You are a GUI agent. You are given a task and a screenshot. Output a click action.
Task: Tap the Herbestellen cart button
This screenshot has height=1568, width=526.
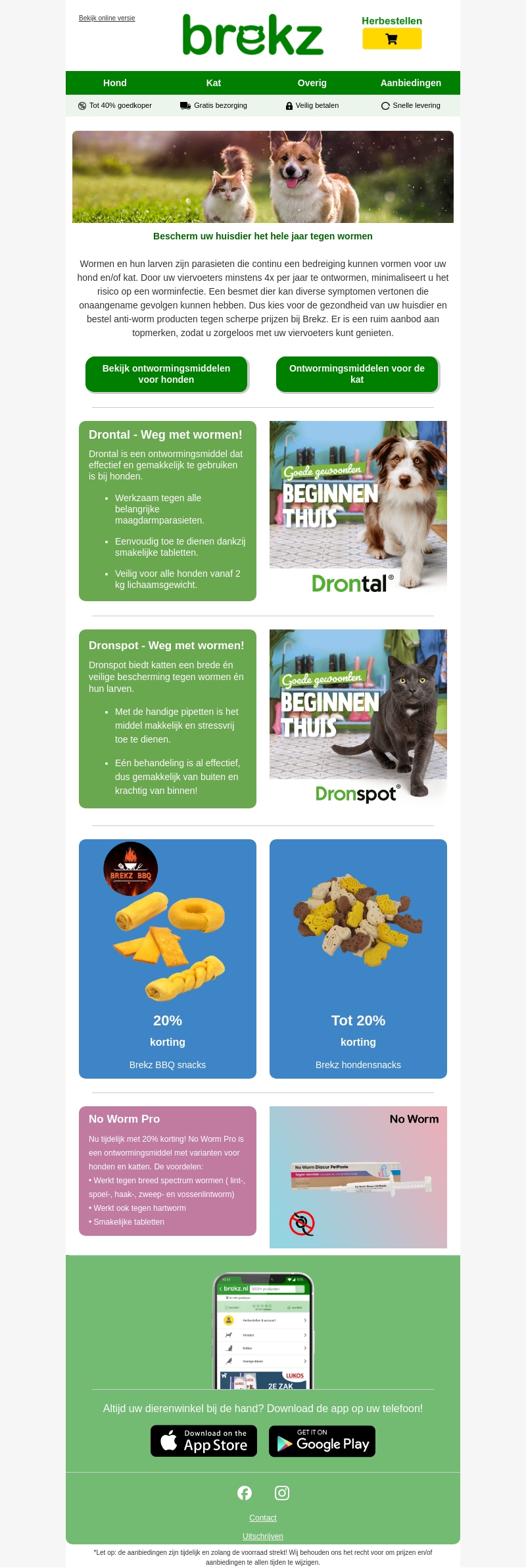pyautogui.click(x=392, y=39)
